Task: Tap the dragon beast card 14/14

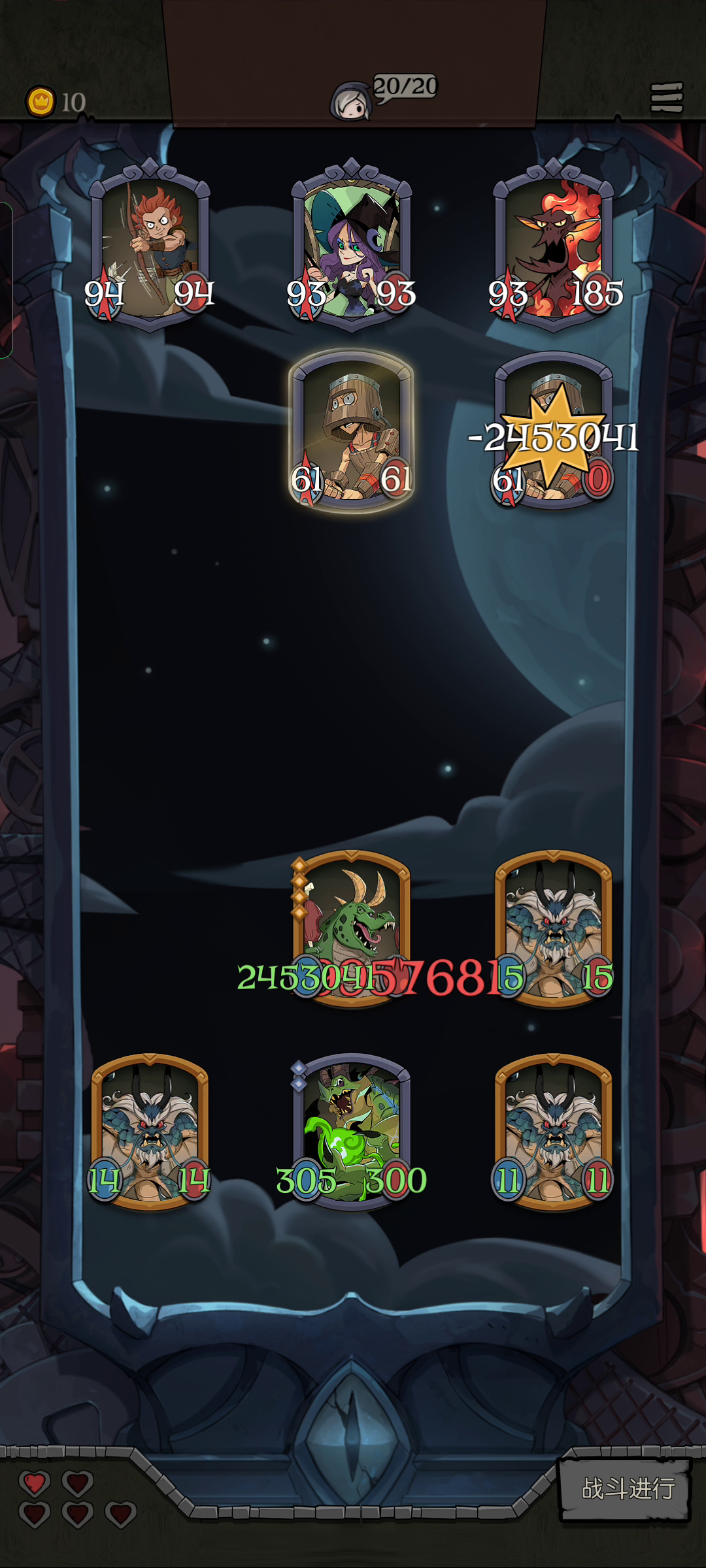Action: [x=150, y=1132]
